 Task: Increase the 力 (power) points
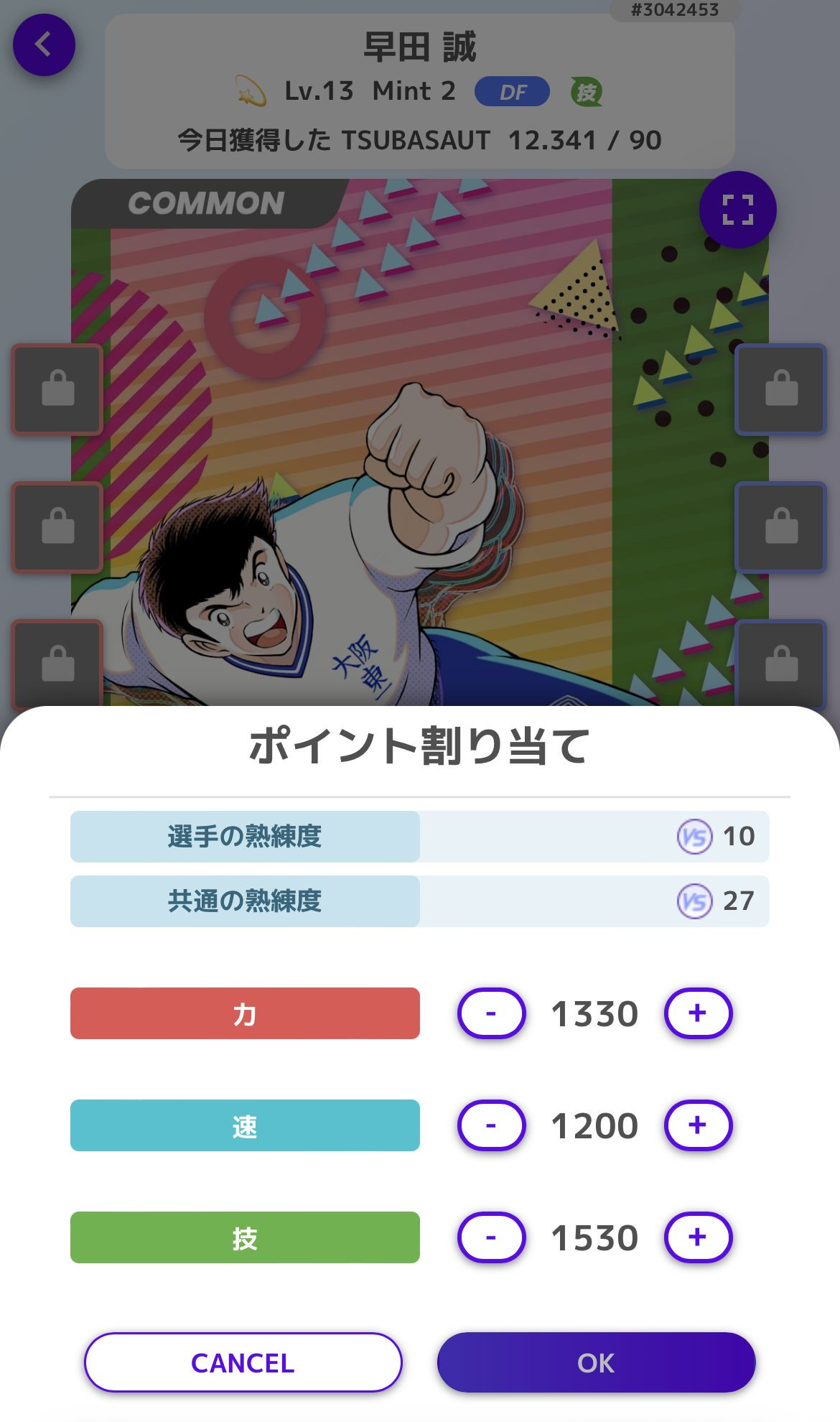point(698,1013)
